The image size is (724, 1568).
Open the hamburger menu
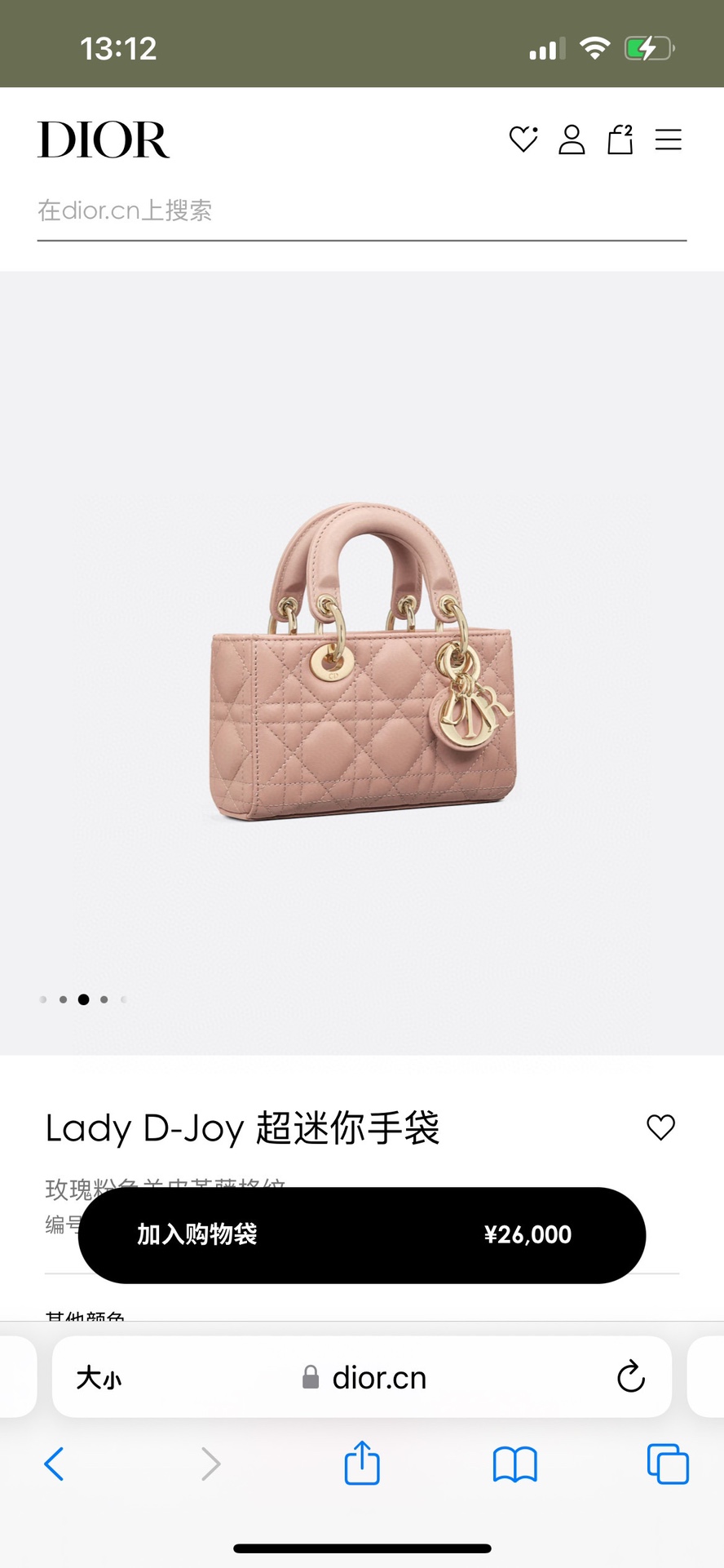pos(669,140)
